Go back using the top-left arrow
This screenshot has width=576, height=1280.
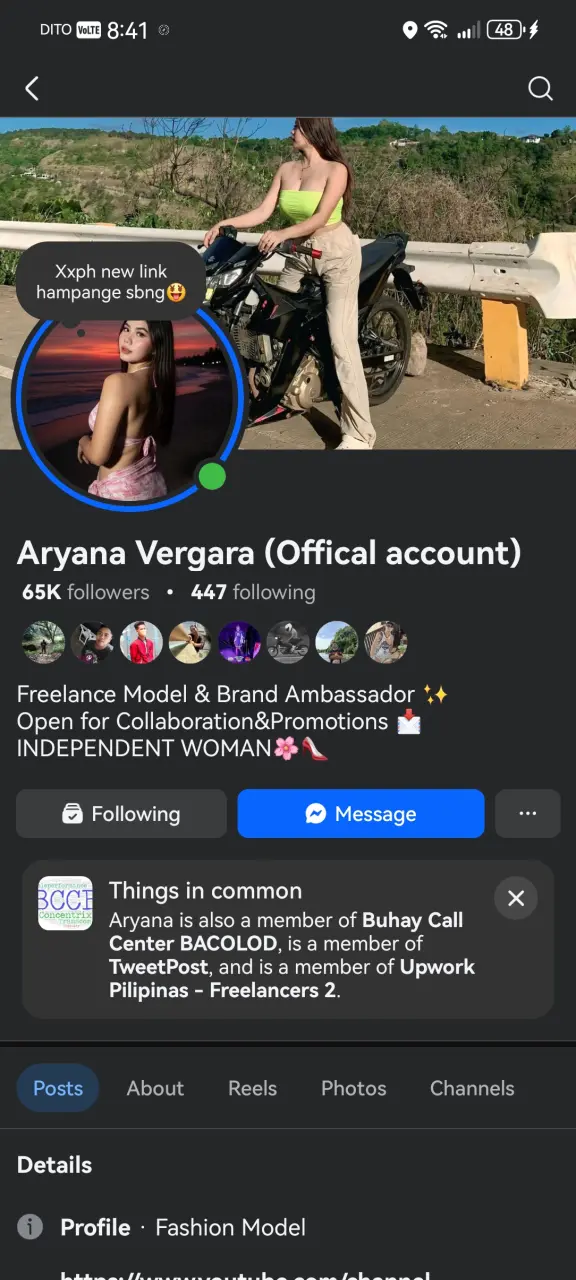point(32,89)
